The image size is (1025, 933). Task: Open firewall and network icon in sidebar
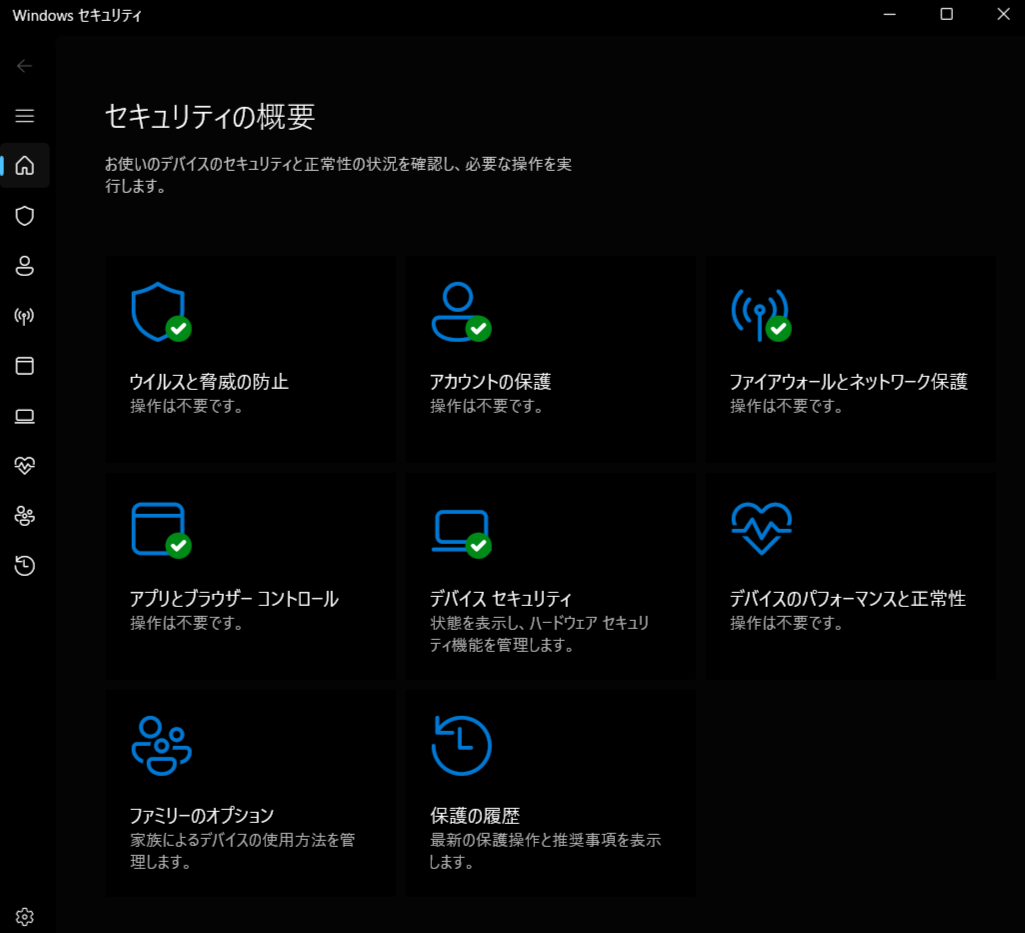tap(25, 316)
